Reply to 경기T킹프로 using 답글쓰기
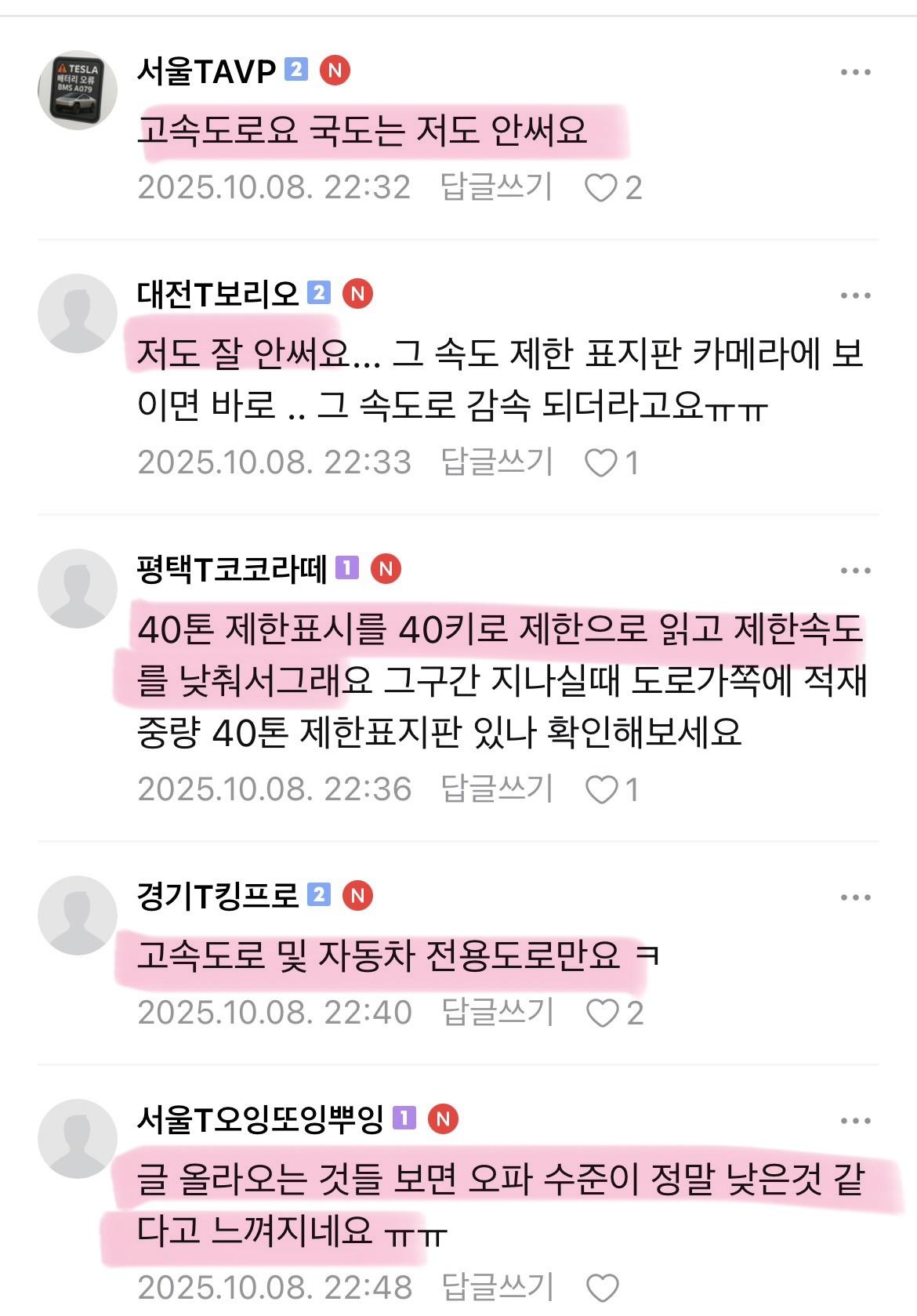The height and width of the screenshot is (1316, 917). [x=498, y=1012]
